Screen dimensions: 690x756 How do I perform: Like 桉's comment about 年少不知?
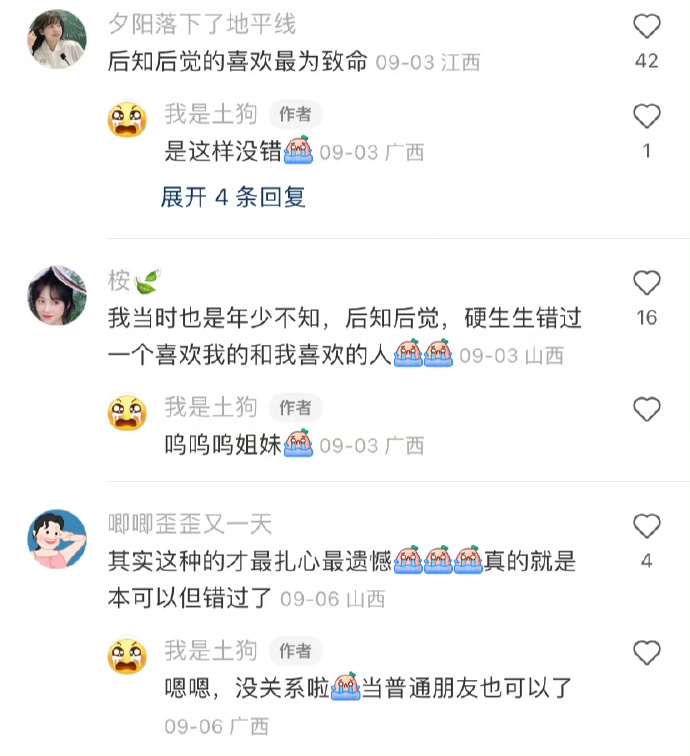pos(647,284)
